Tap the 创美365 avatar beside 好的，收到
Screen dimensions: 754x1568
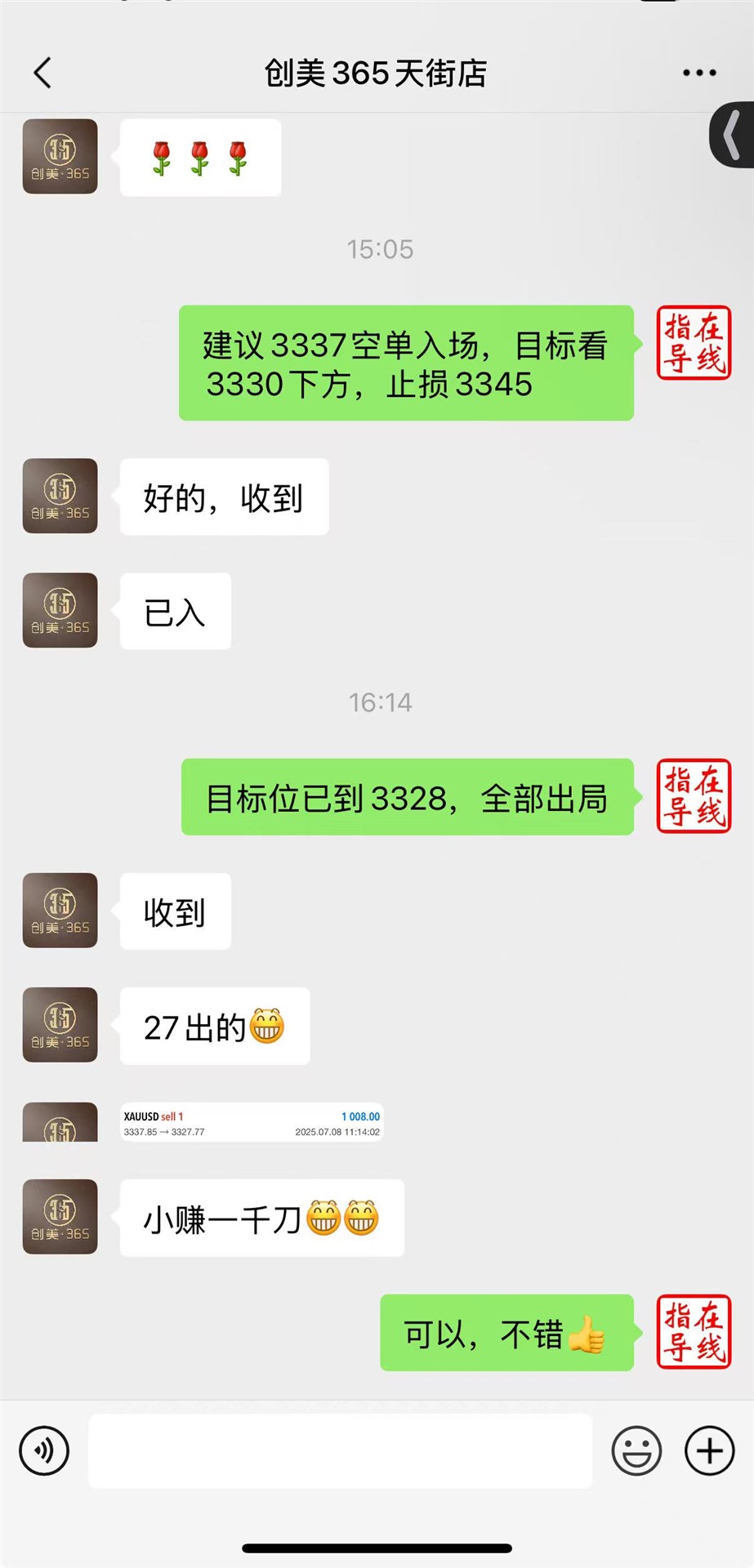tap(60, 497)
